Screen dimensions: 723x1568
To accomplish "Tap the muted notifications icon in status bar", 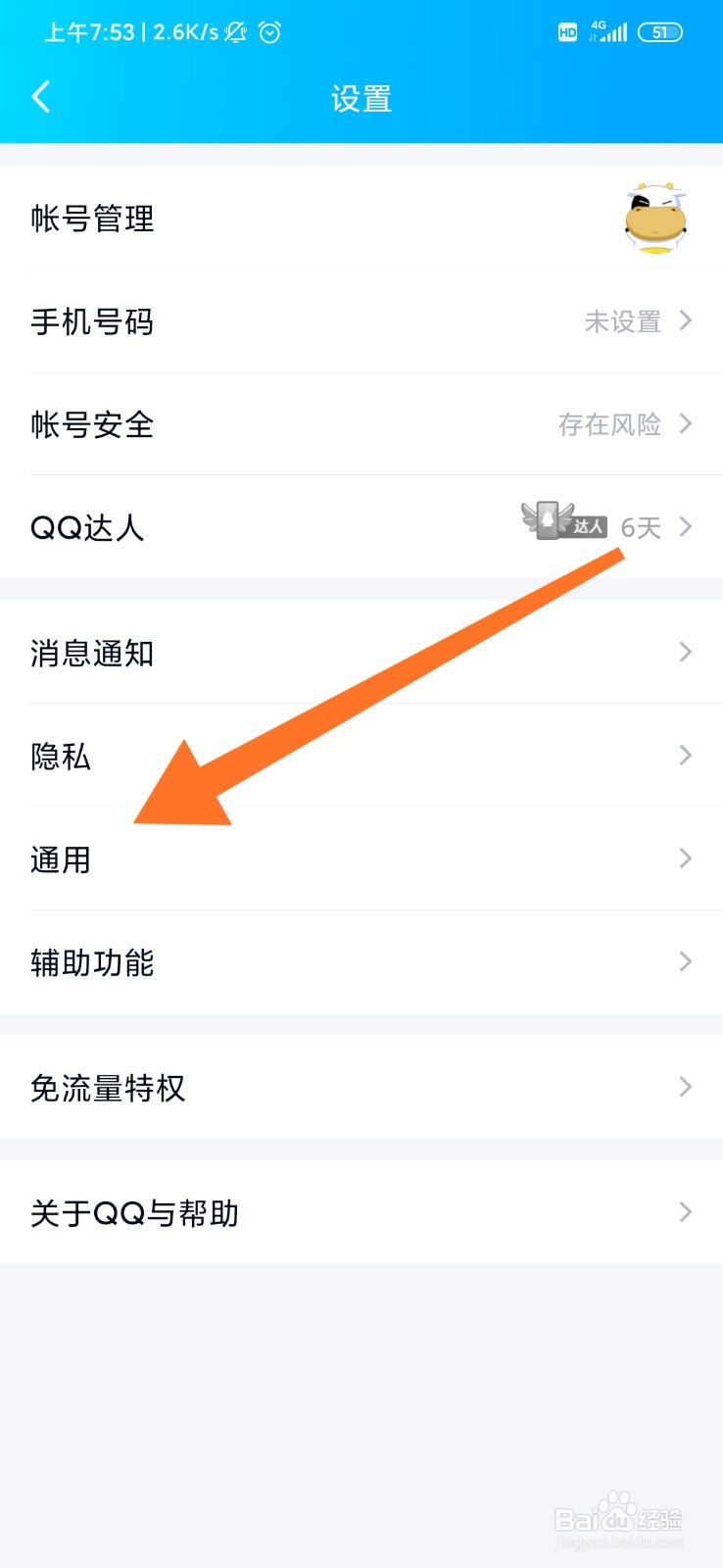I will click(x=233, y=32).
